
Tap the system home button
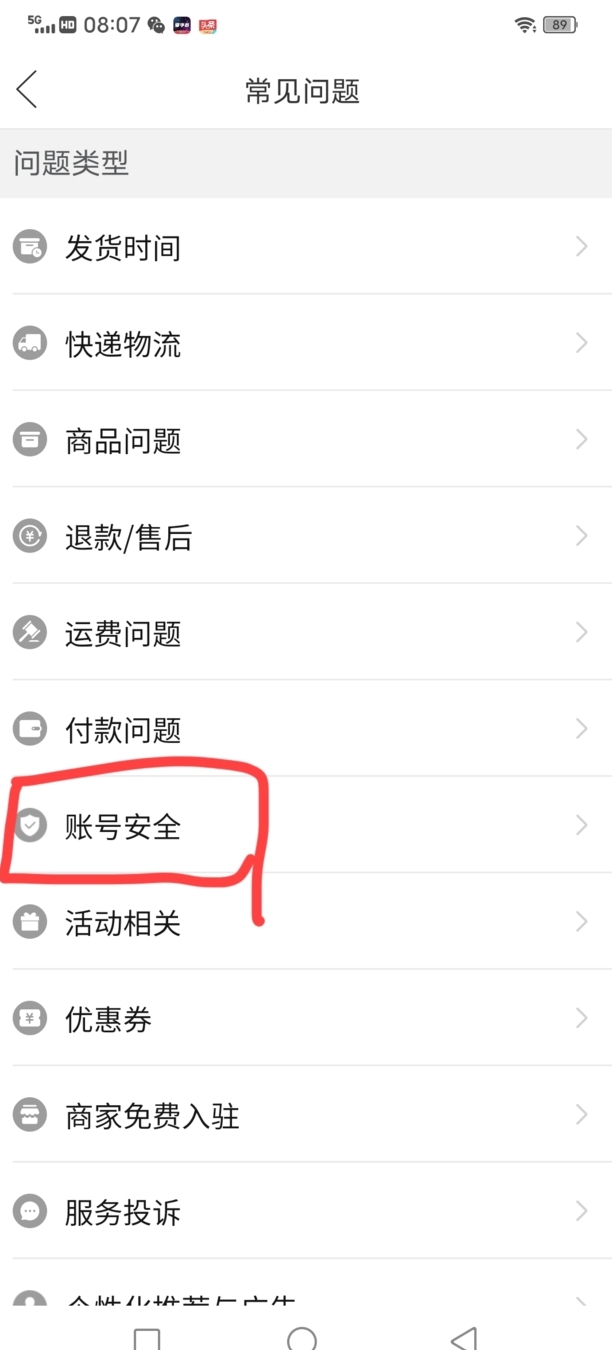[302, 1338]
